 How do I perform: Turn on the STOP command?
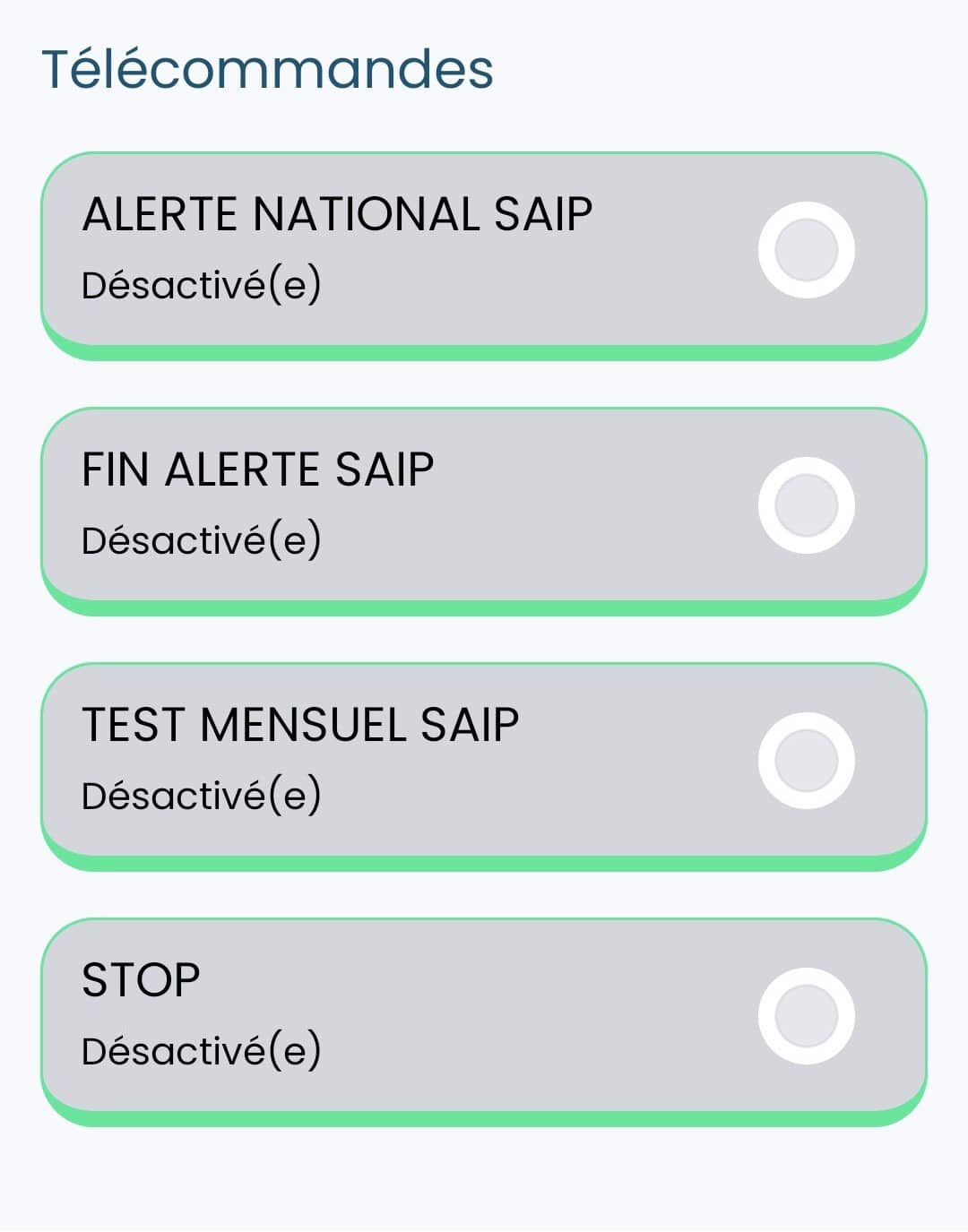coord(806,1016)
